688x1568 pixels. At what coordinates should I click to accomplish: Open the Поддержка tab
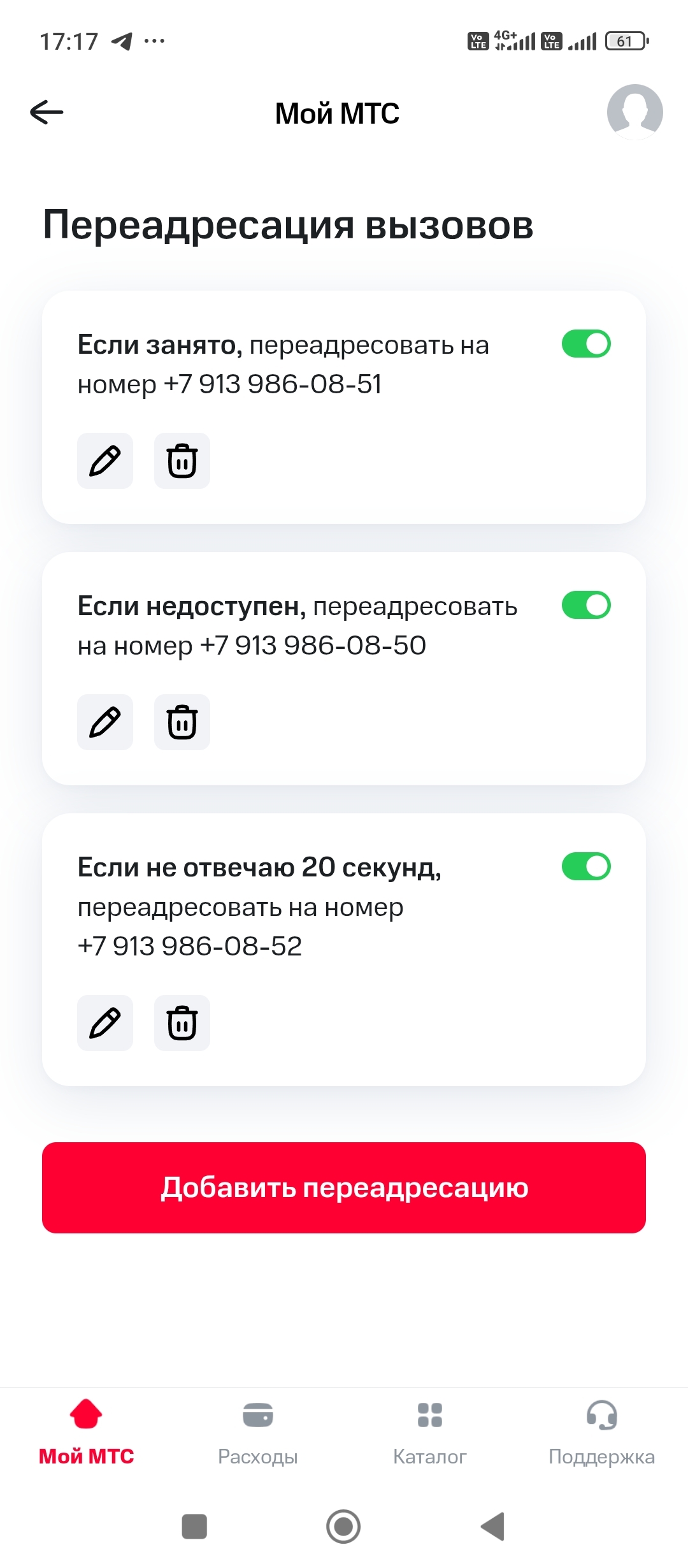pos(601,1432)
